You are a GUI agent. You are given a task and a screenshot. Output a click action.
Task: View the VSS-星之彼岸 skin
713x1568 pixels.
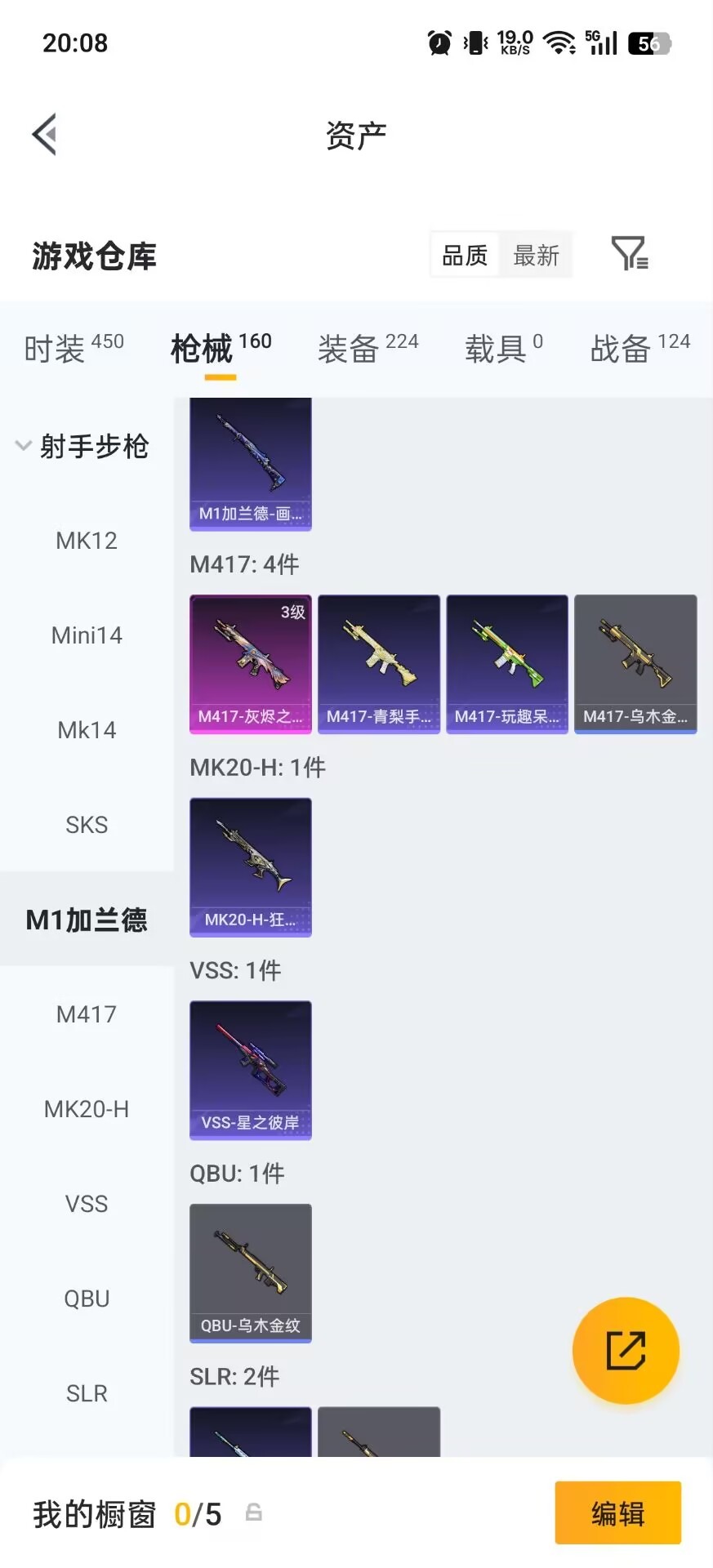pos(251,1071)
